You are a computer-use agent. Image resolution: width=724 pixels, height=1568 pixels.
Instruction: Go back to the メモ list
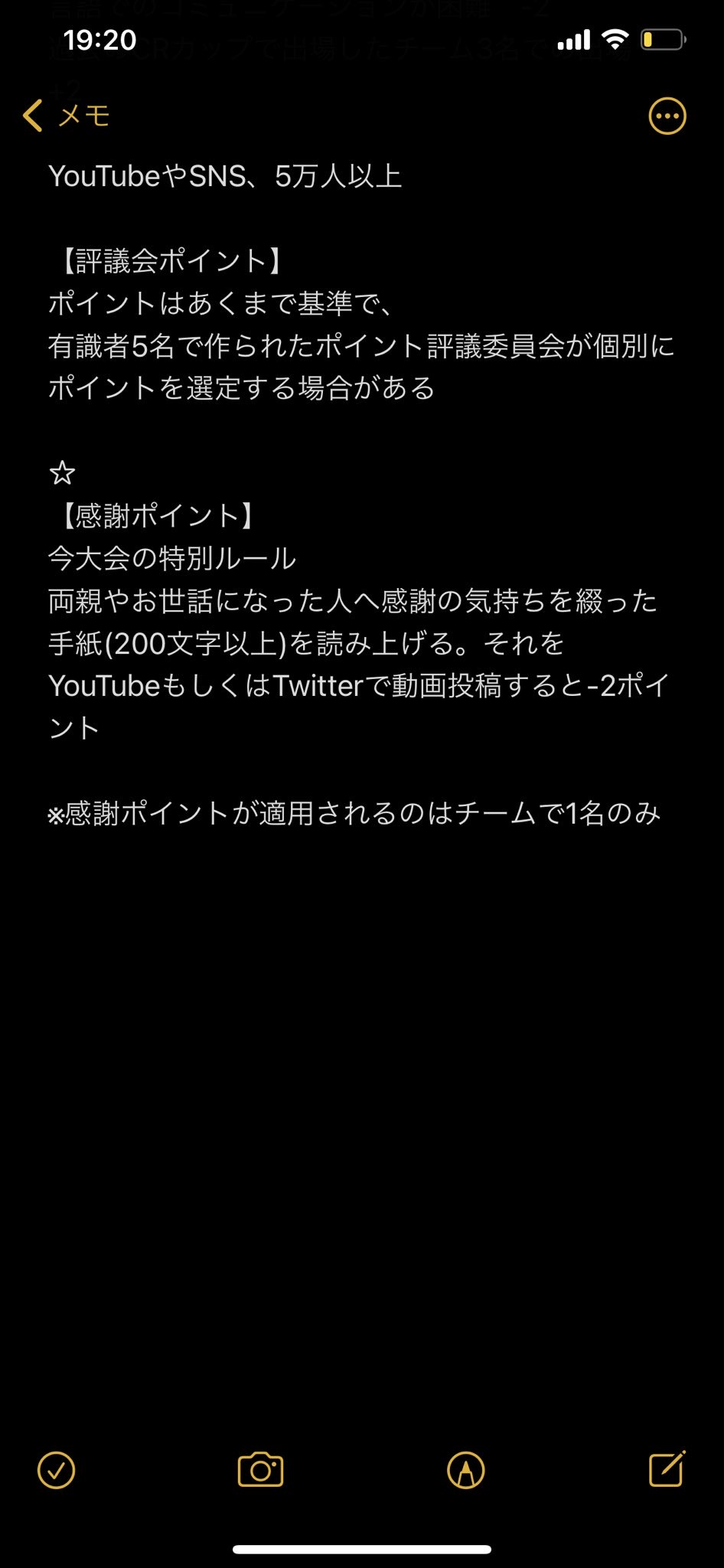pyautogui.click(x=67, y=116)
